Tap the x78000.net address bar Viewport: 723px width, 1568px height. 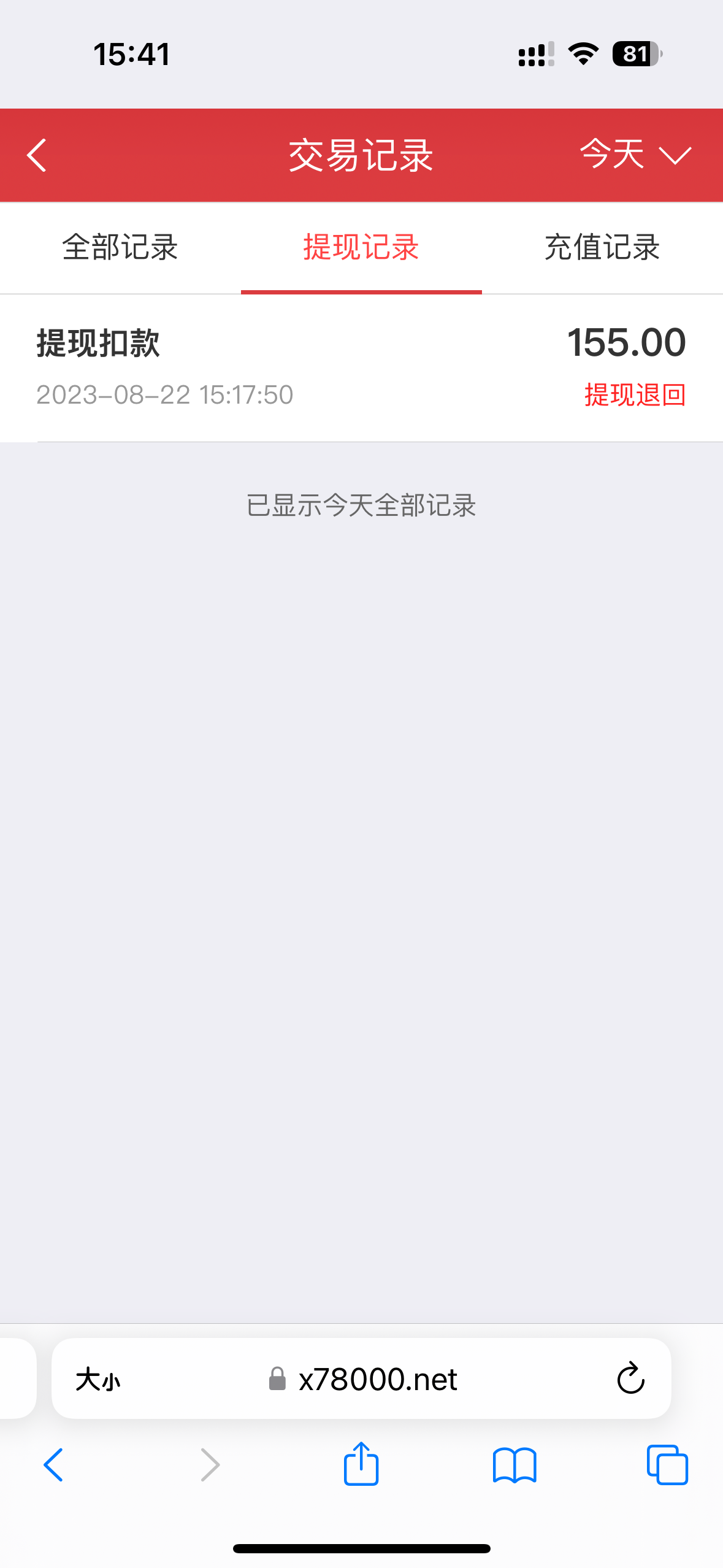tap(377, 1380)
